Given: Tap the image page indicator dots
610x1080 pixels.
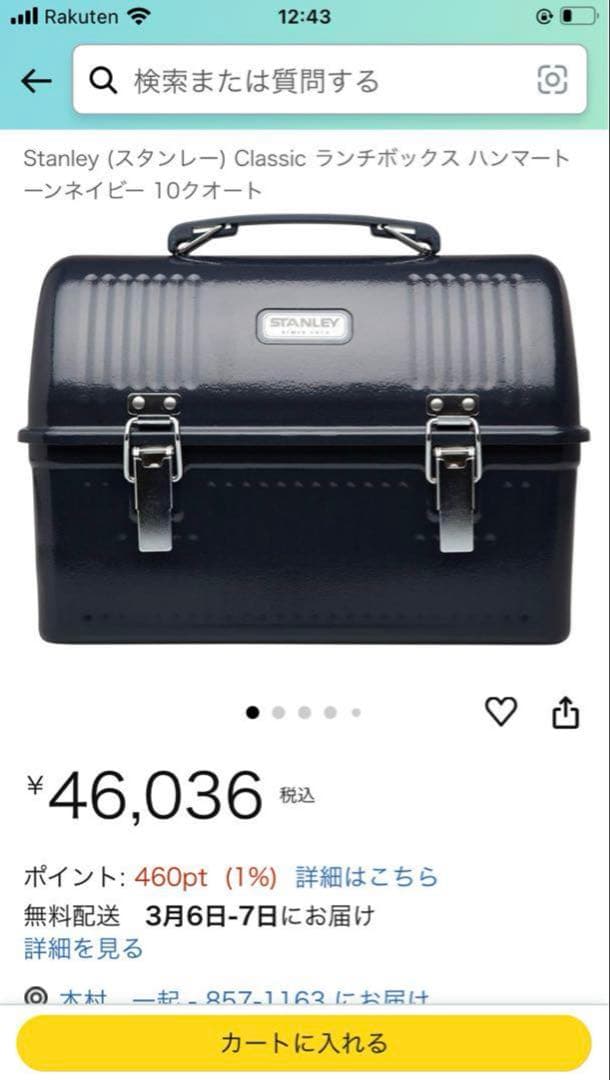Looking at the screenshot, I should pos(304,713).
